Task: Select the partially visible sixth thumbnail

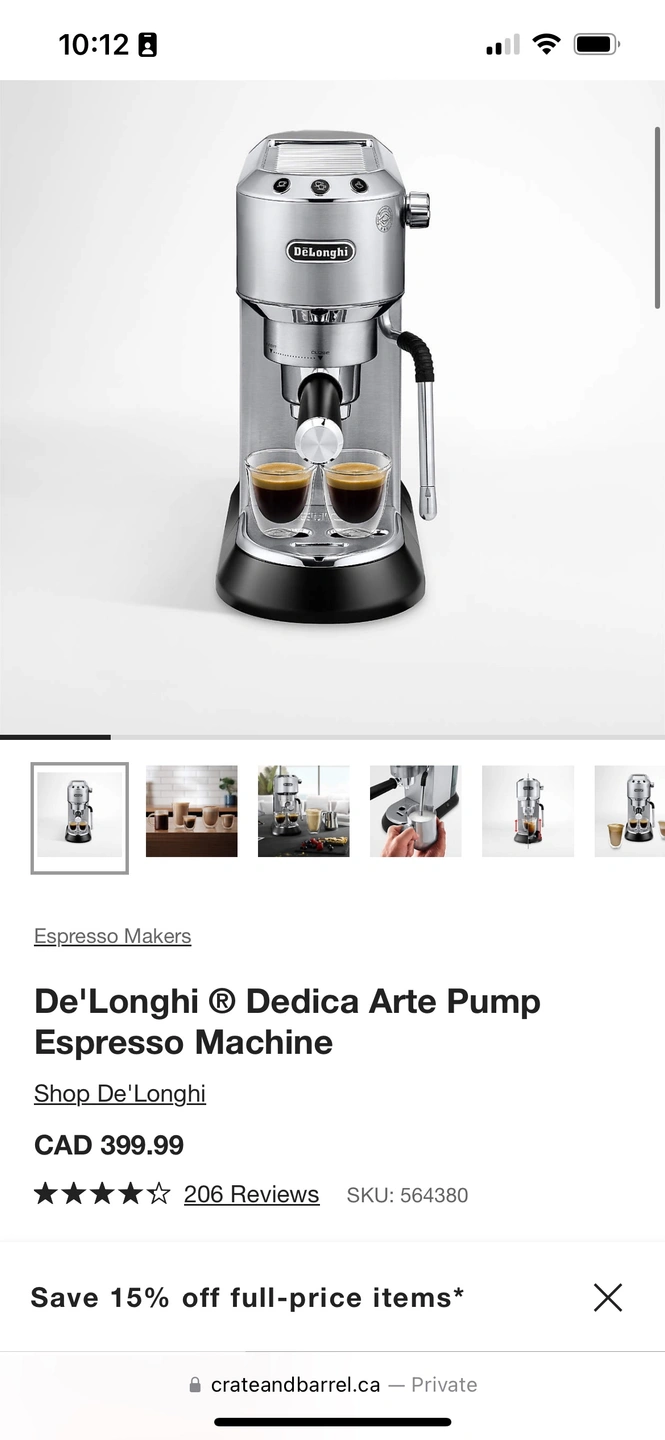Action: click(630, 811)
